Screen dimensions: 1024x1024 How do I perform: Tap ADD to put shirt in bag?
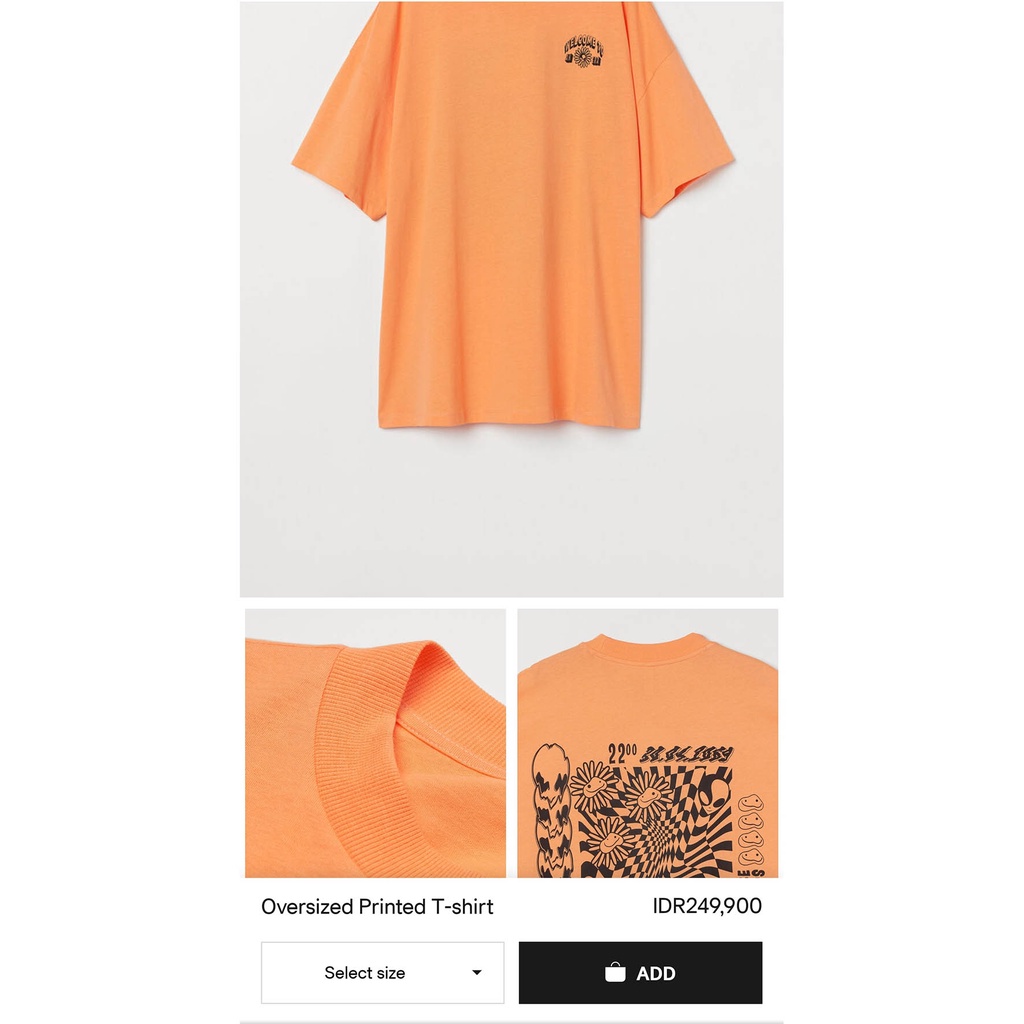pyautogui.click(x=640, y=972)
